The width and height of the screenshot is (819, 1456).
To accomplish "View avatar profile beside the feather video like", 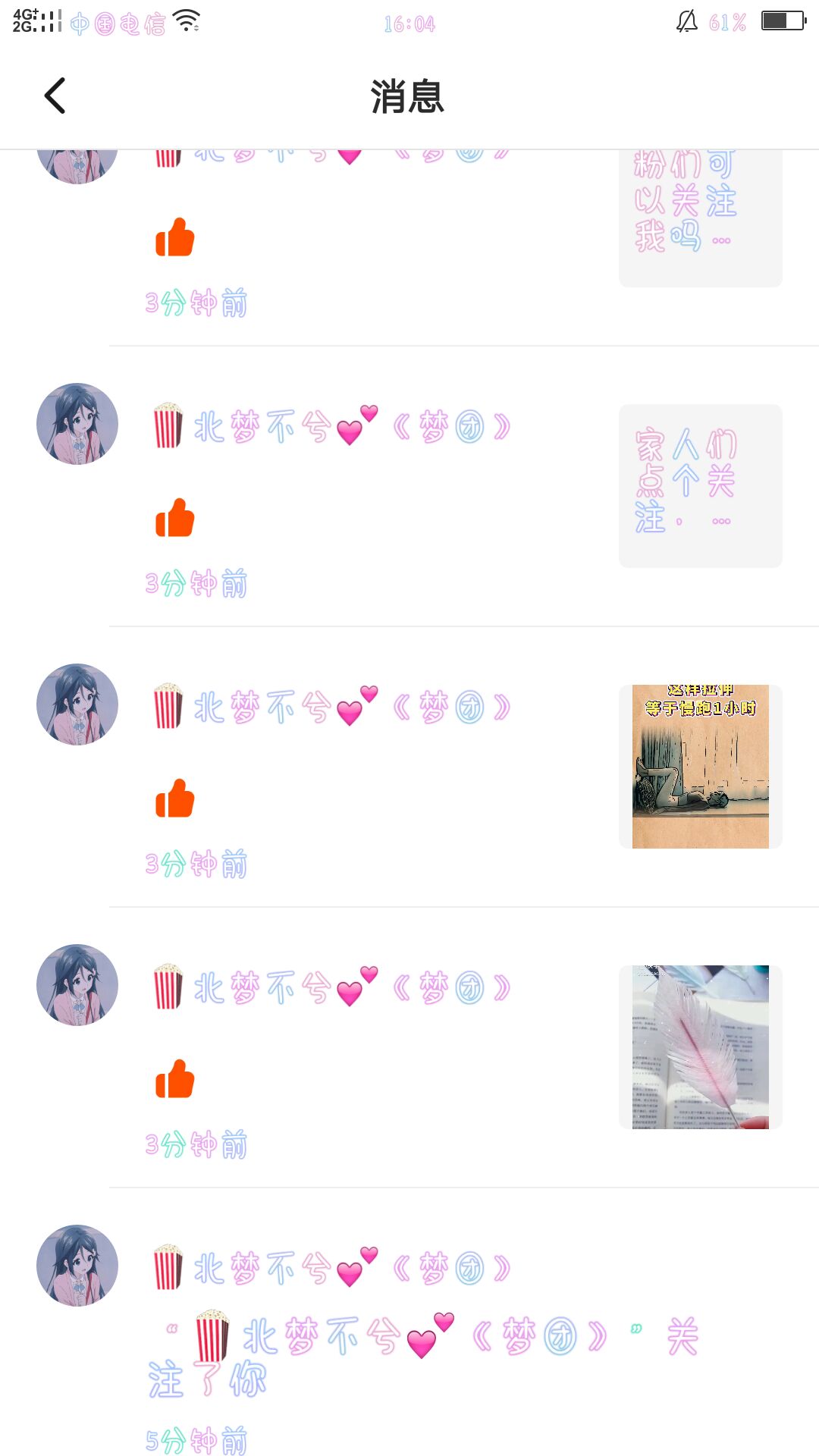I will tap(77, 985).
